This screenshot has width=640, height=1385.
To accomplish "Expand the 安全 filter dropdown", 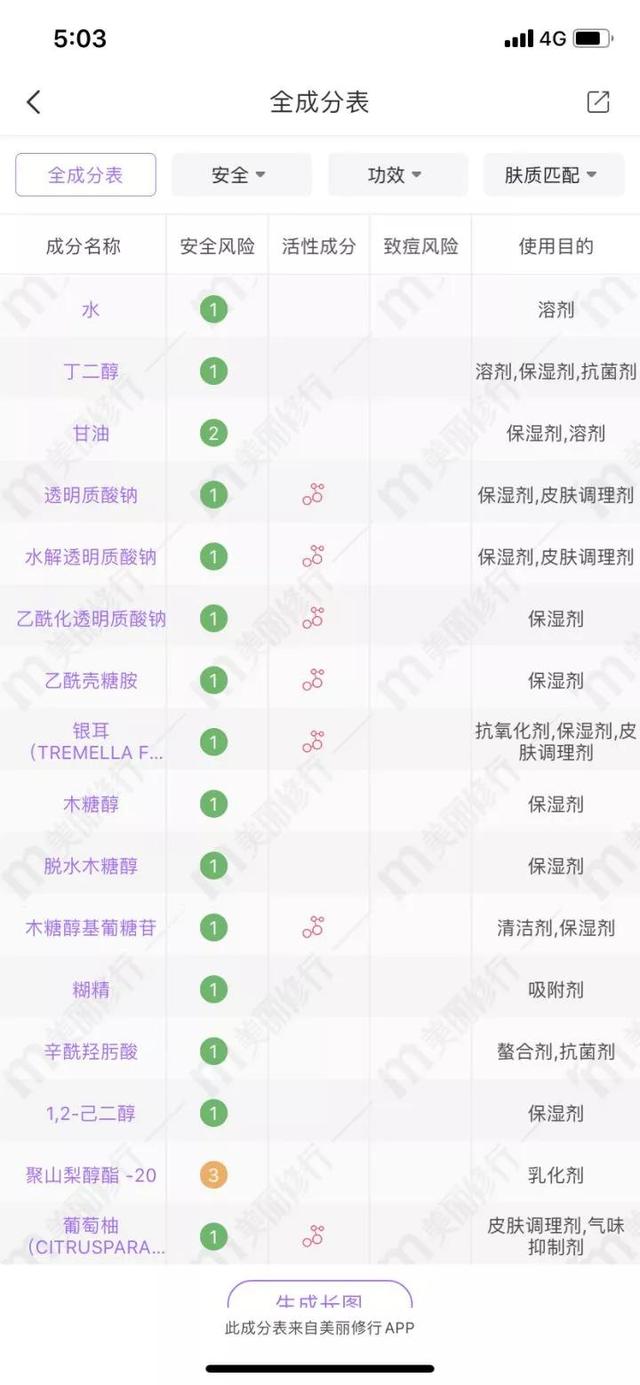I will pyautogui.click(x=241, y=175).
